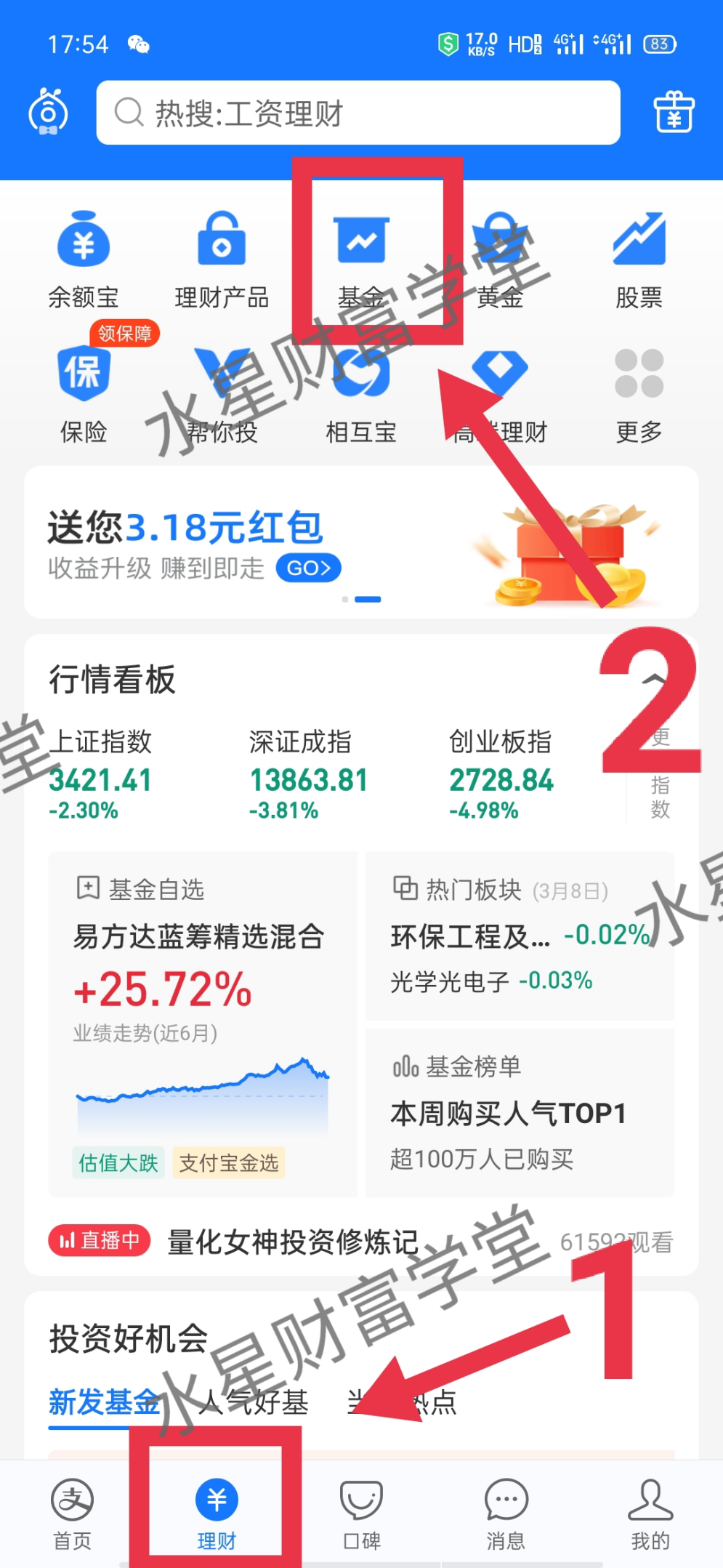Watch the live stream 量化女神投资修炼记
This screenshot has height=1568, width=723.
(x=292, y=1242)
